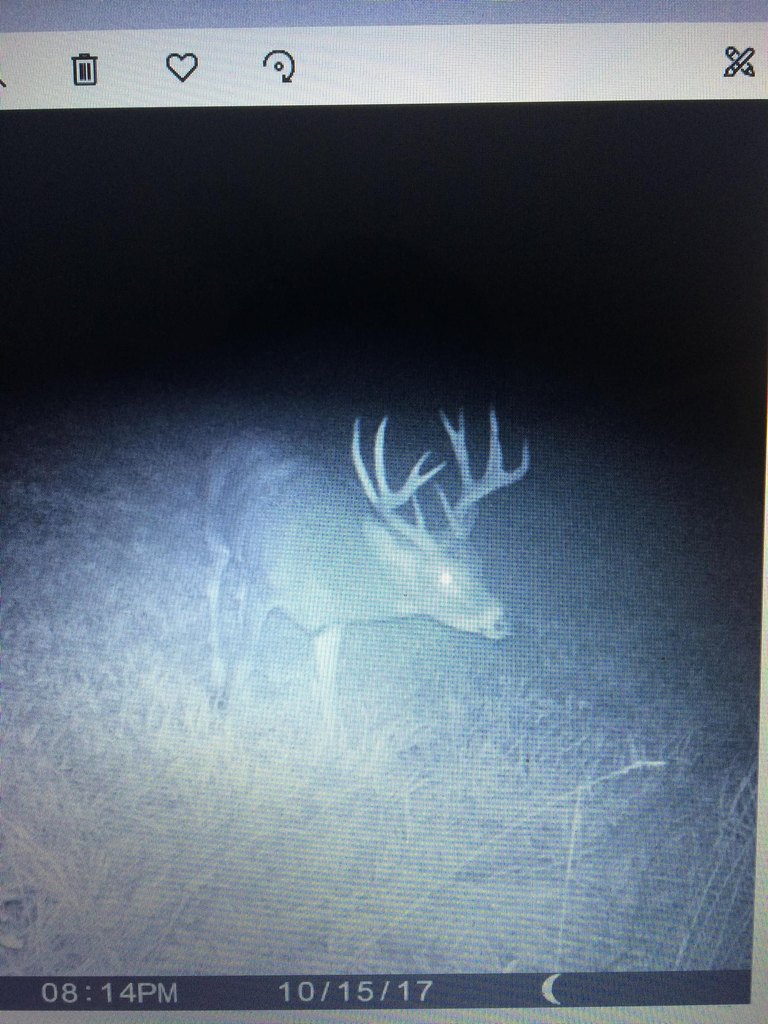Open the edit and draw tools
Image resolution: width=768 pixels, height=1024 pixels.
tap(738, 63)
